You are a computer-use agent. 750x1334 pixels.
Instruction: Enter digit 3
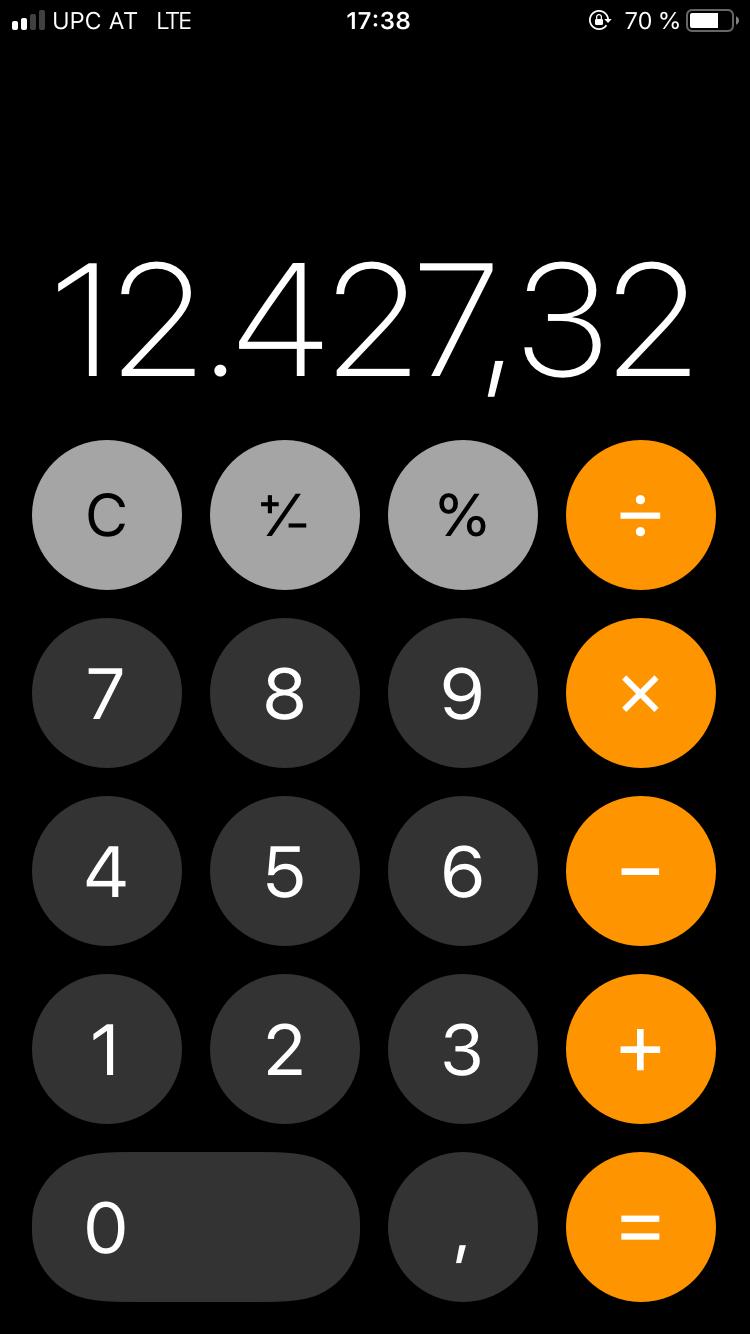(x=463, y=1049)
